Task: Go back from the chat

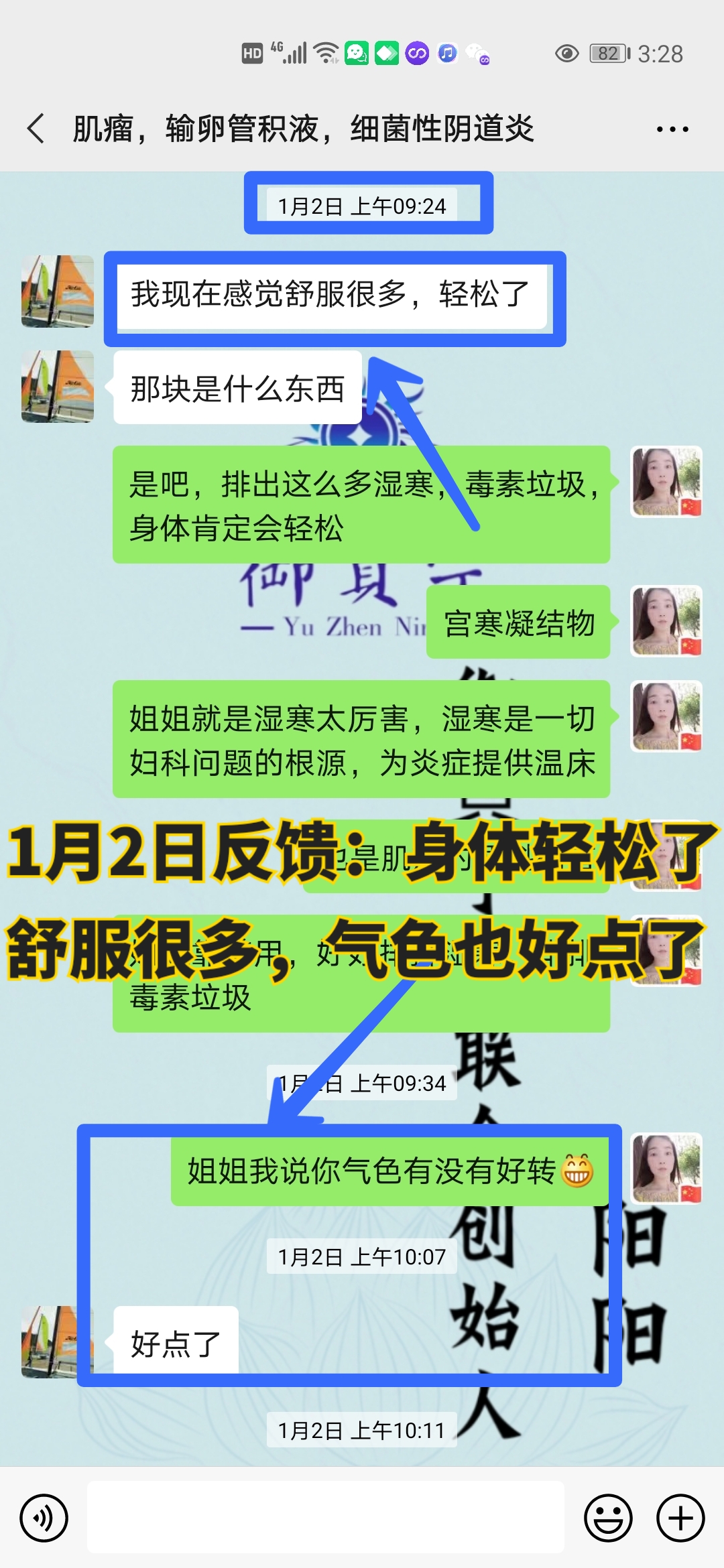Action: point(36,128)
